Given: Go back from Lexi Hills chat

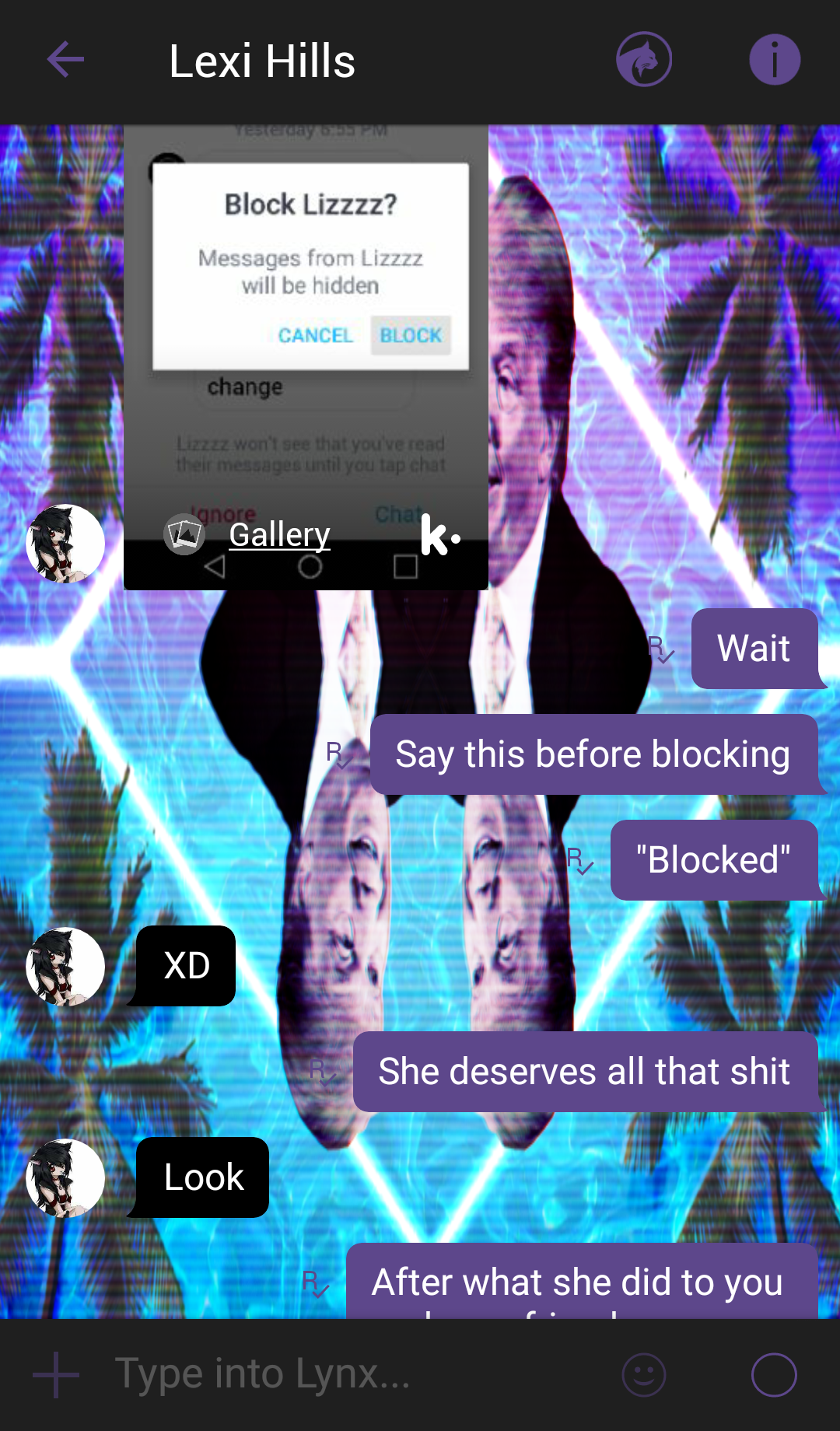Looking at the screenshot, I should 65,60.
